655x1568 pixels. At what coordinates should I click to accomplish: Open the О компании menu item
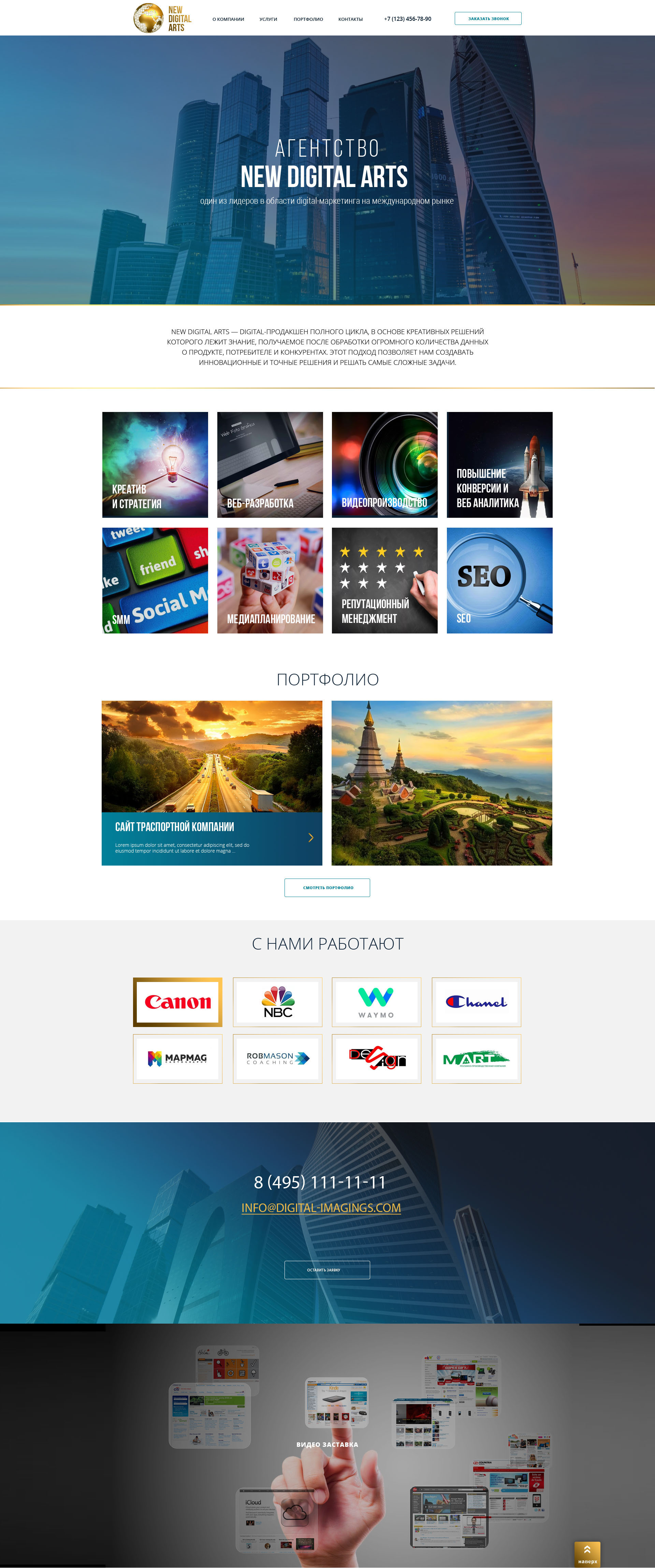pos(228,19)
